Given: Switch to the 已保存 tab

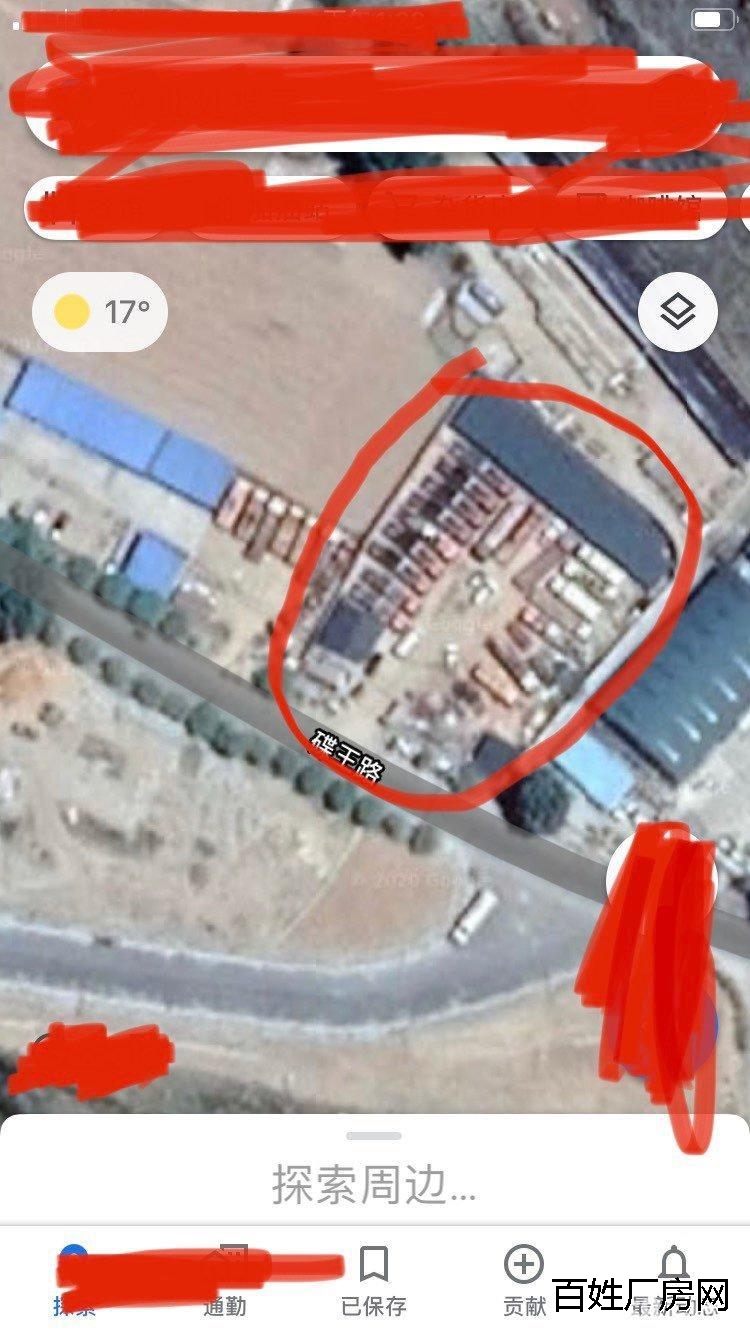Looking at the screenshot, I should [374, 1281].
